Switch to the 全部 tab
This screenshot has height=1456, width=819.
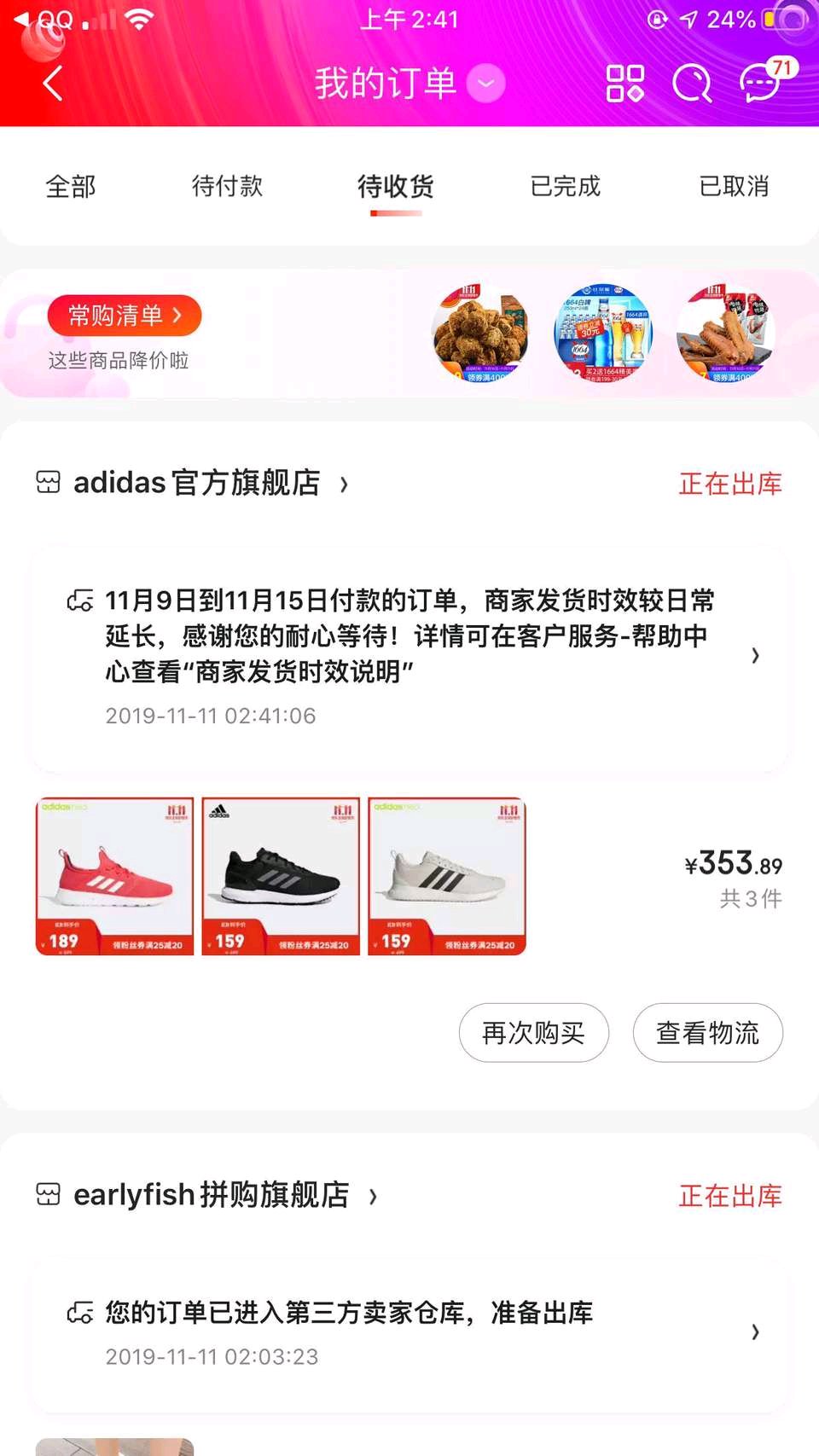[71, 186]
